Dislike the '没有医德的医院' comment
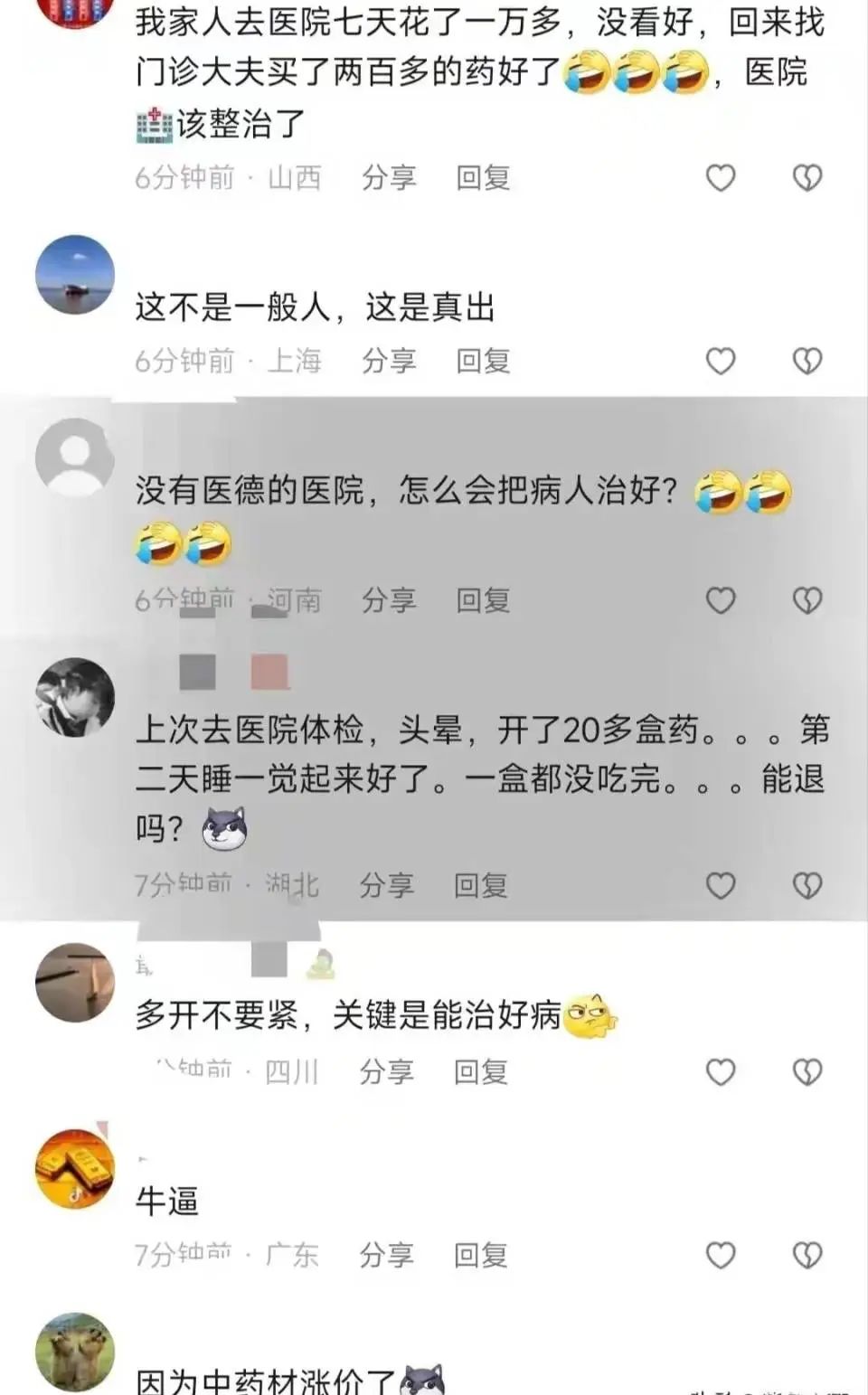Image resolution: width=868 pixels, height=1395 pixels. tap(807, 600)
